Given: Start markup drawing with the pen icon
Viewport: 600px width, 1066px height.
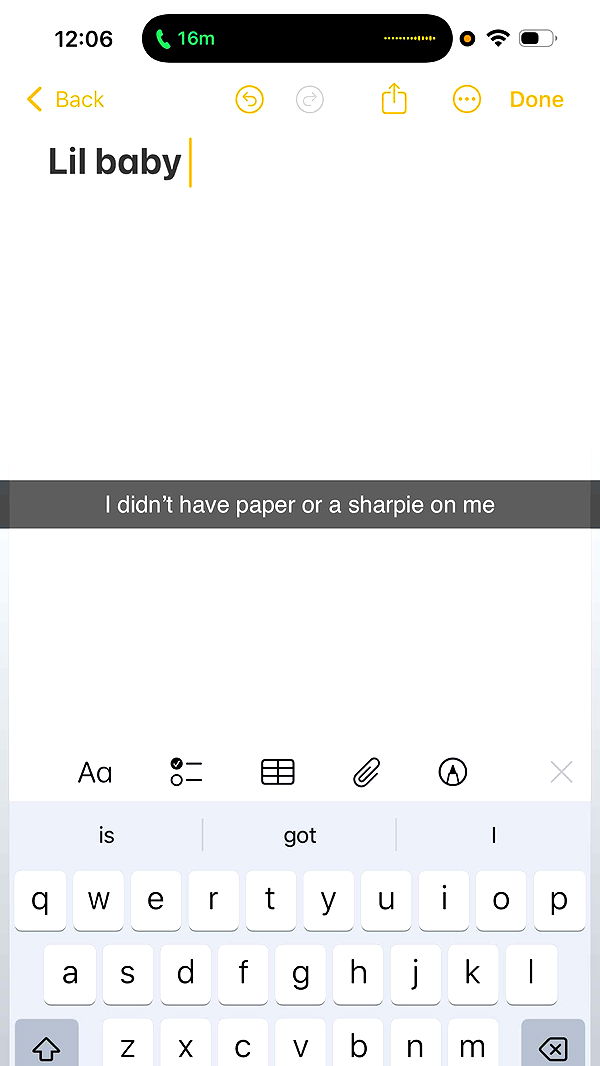Looking at the screenshot, I should click(453, 772).
